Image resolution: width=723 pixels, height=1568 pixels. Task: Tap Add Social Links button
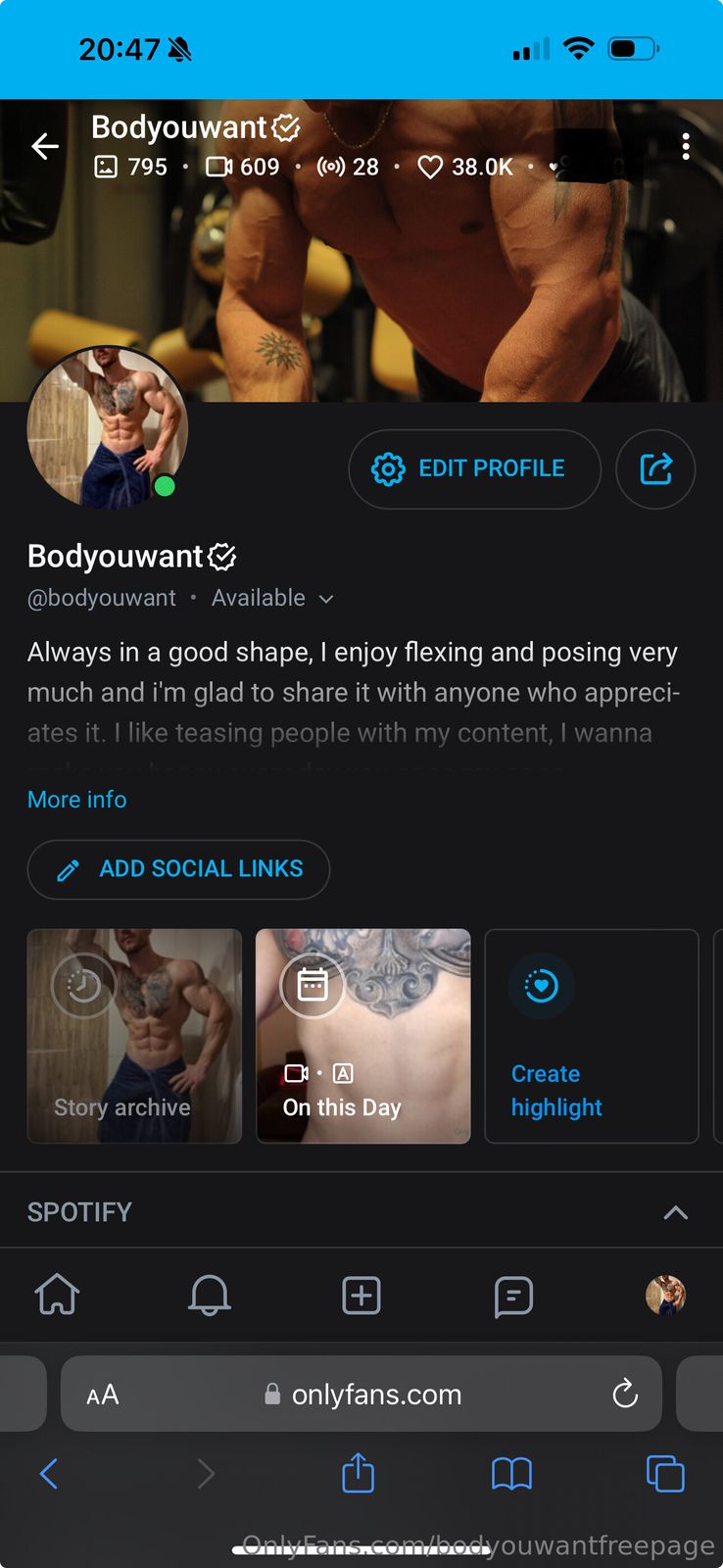point(178,869)
